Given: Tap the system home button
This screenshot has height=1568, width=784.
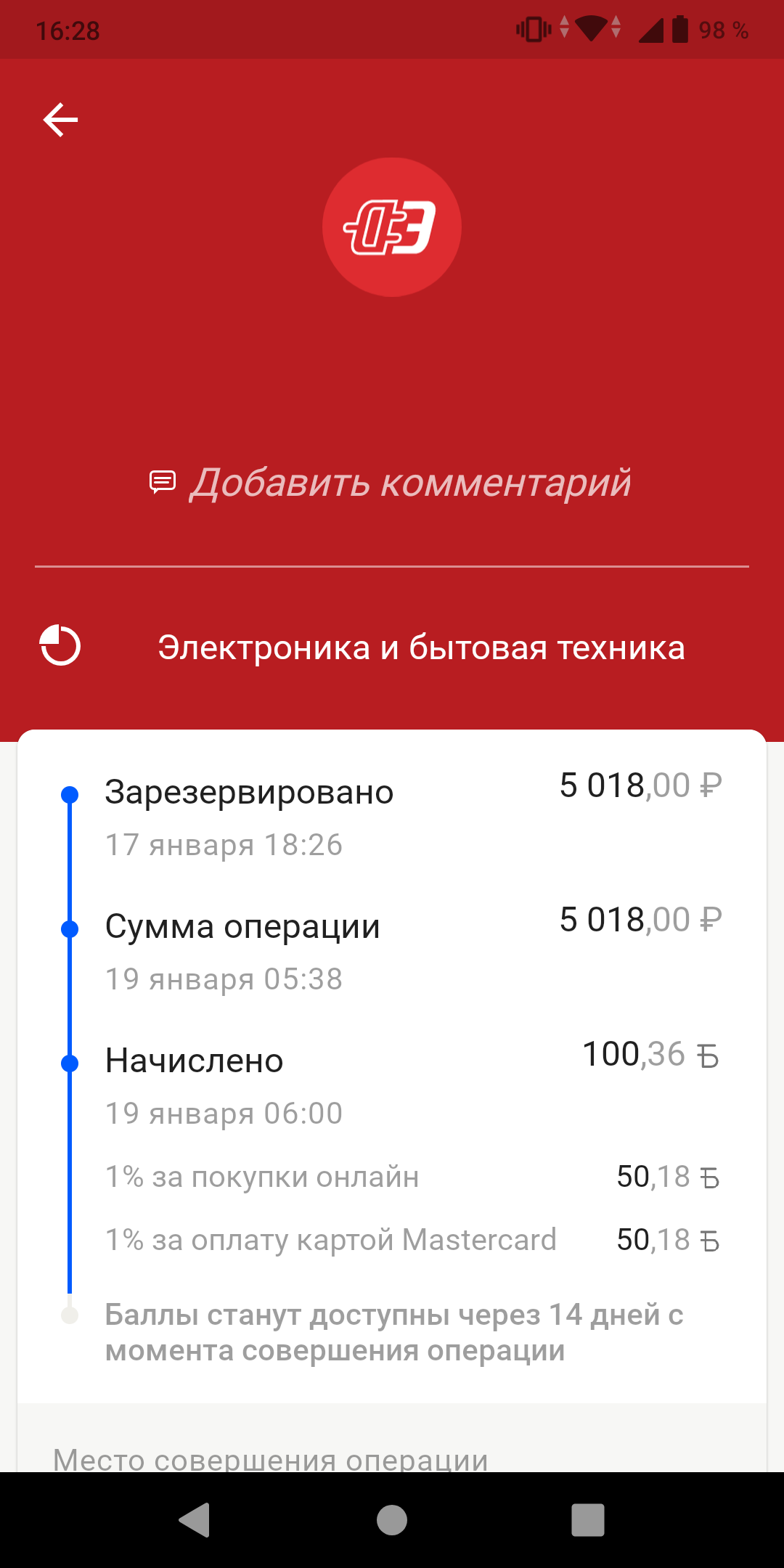Looking at the screenshot, I should pos(392,1519).
